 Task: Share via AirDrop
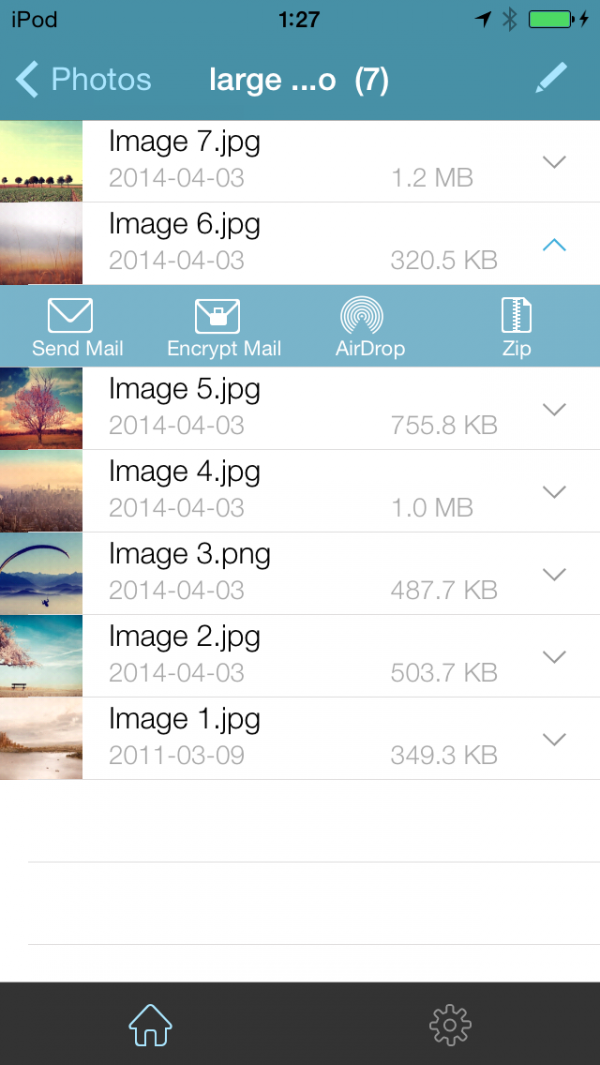click(370, 327)
